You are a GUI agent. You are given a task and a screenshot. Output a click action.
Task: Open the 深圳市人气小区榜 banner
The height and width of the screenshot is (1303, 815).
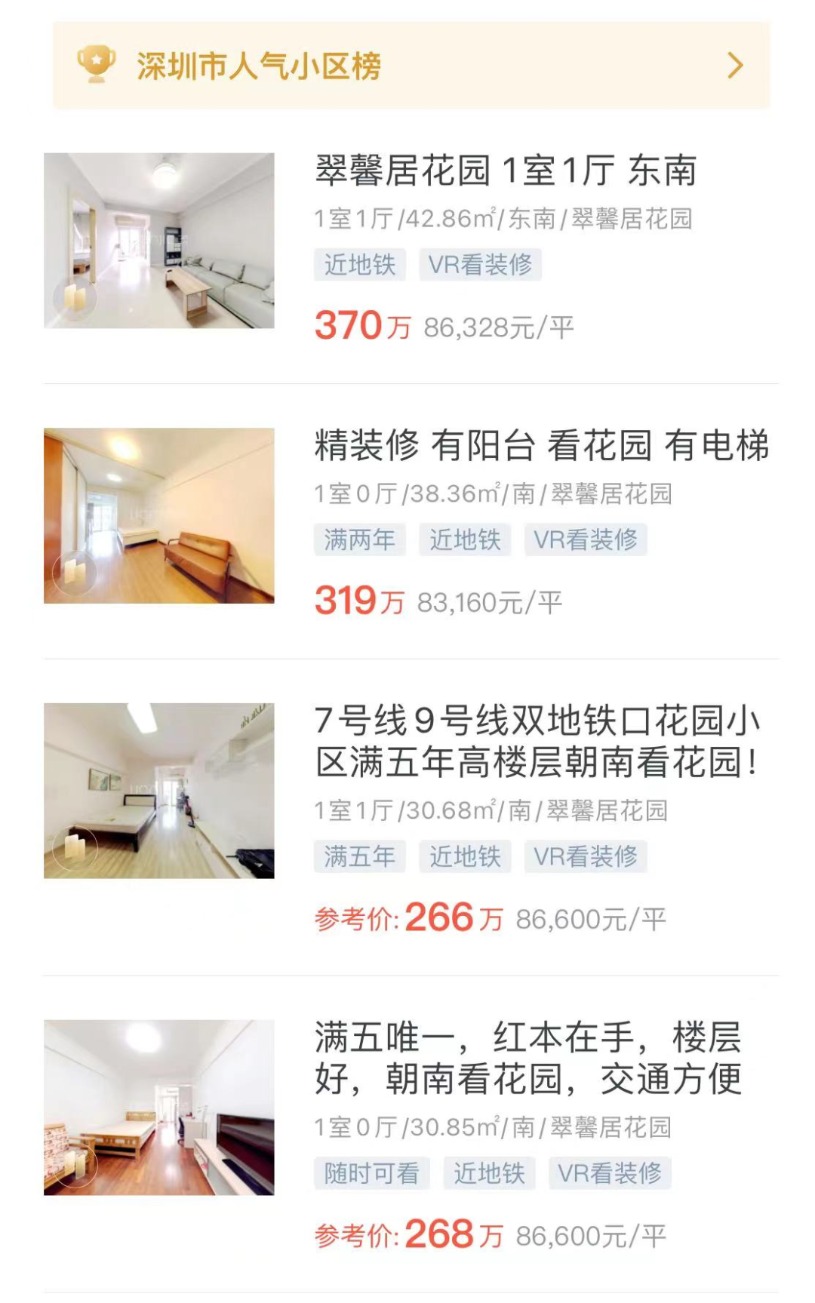[410, 66]
